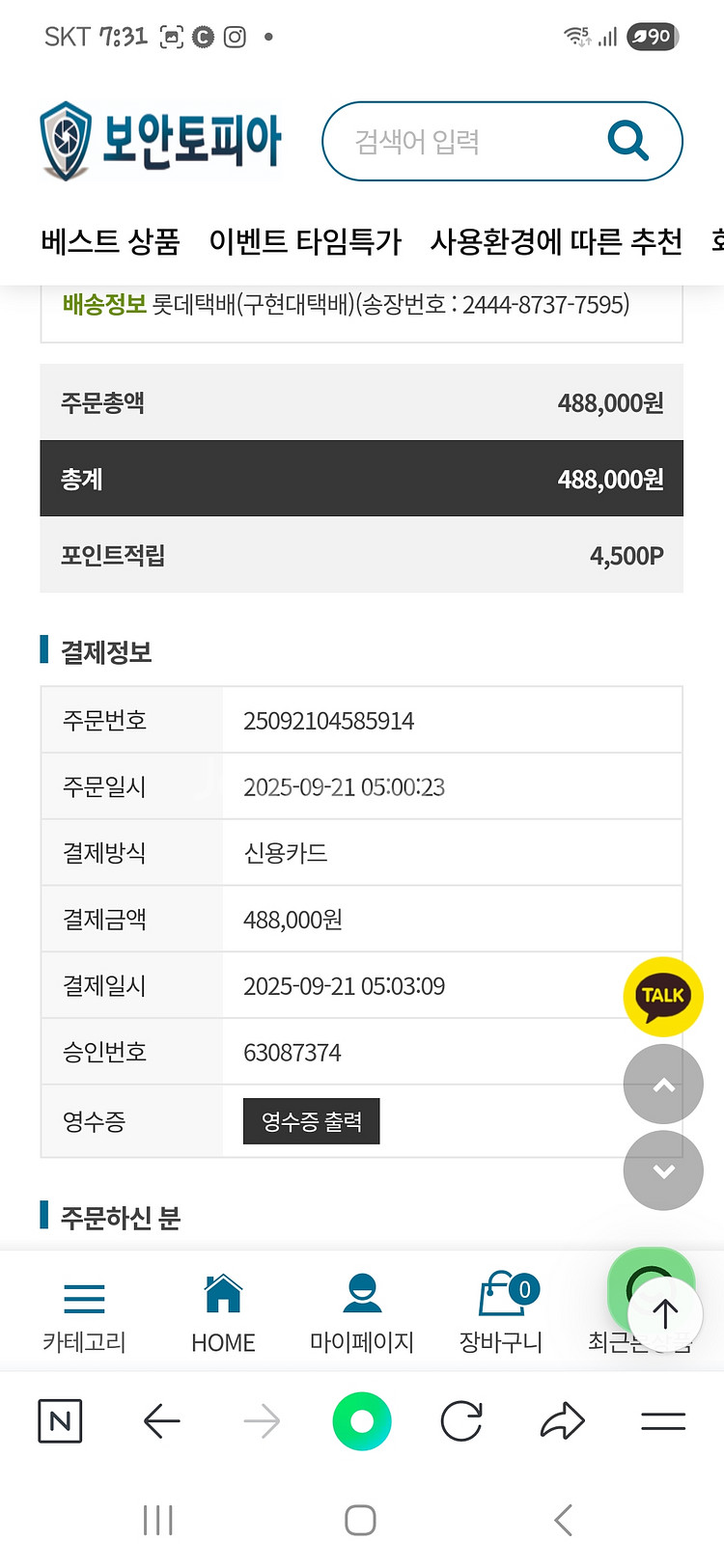Go to 보안토피아 logo home
The width and height of the screenshot is (724, 1568).
point(161,142)
